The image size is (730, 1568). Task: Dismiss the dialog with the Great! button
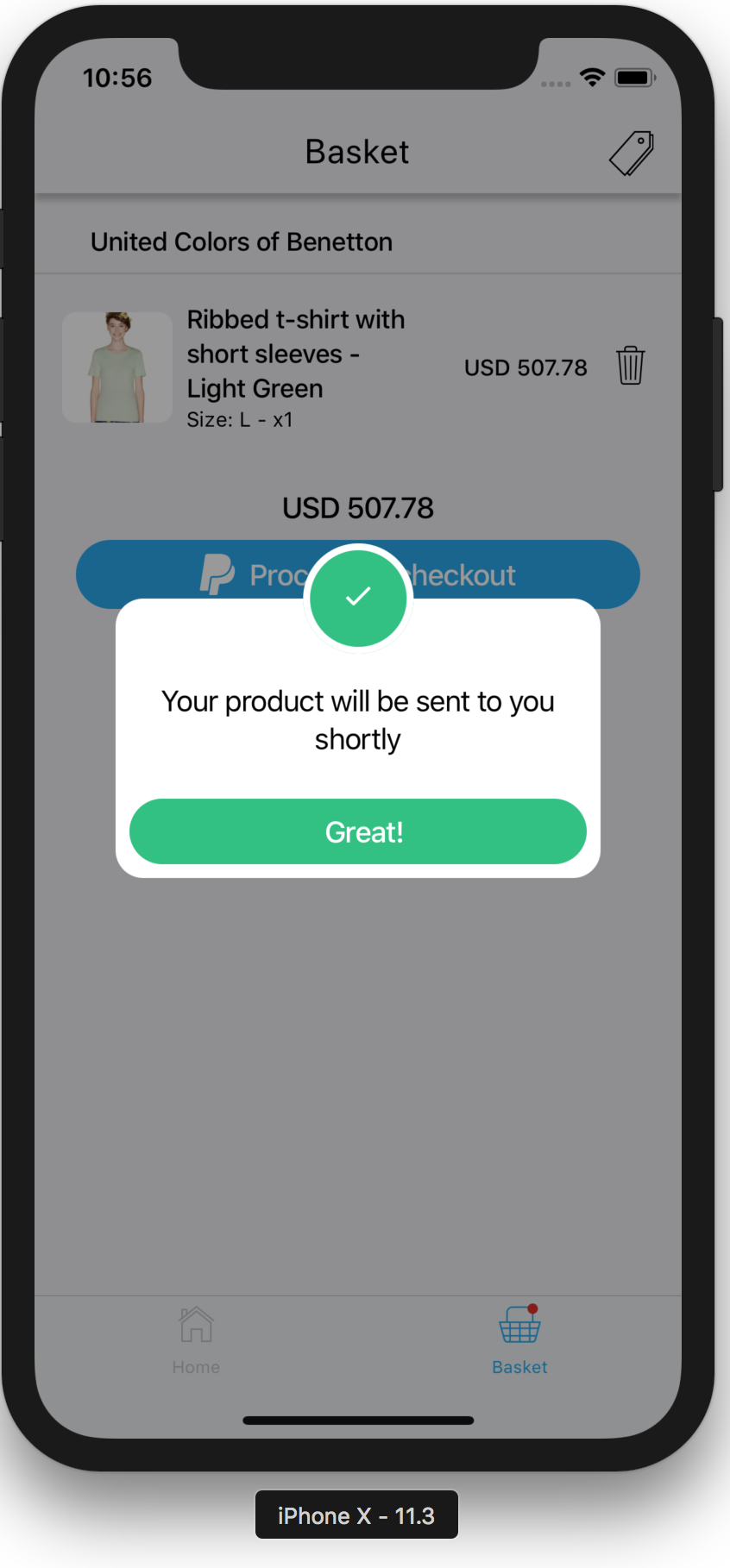coord(358,831)
